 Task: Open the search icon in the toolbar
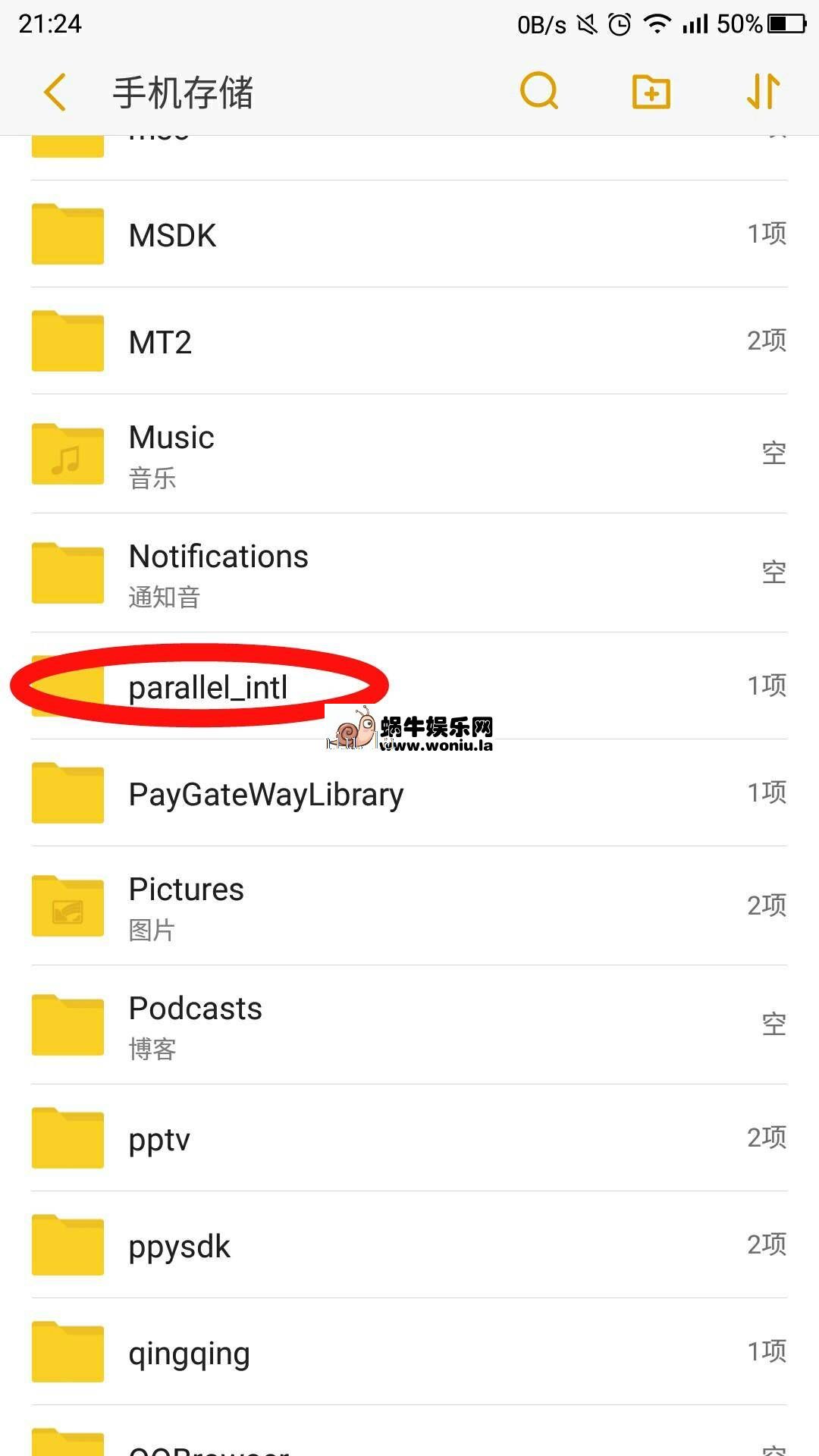538,91
